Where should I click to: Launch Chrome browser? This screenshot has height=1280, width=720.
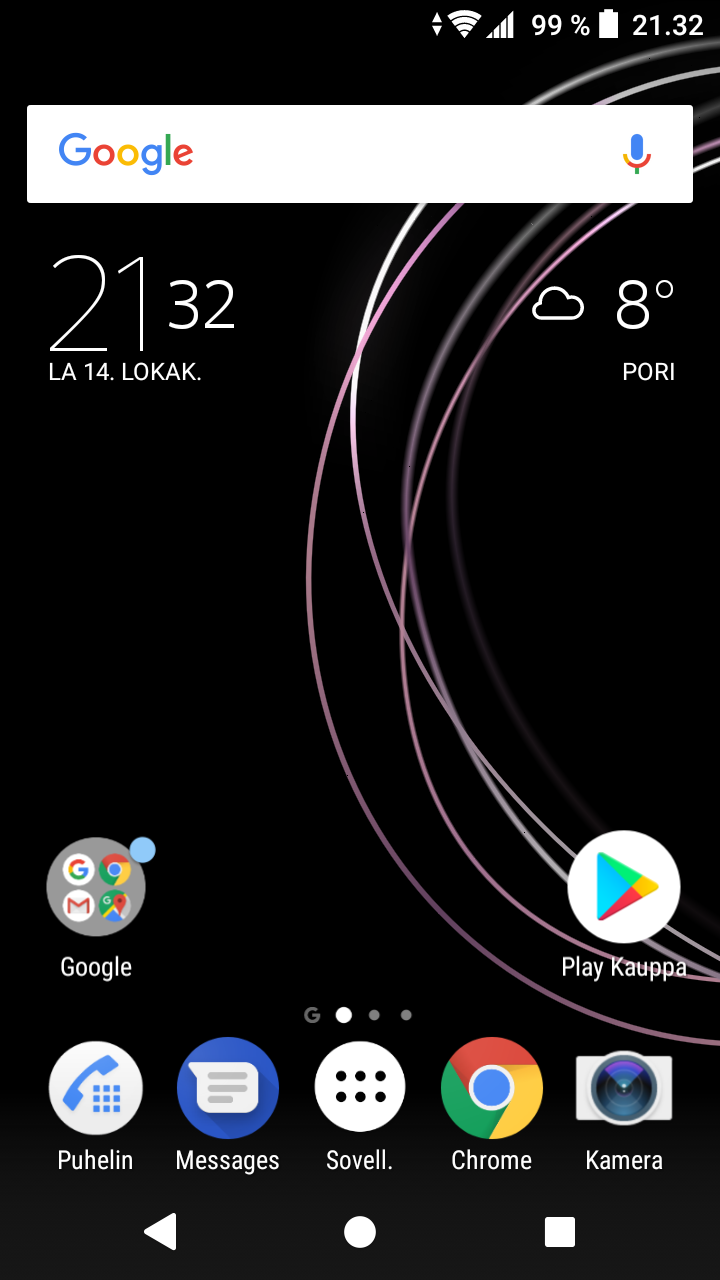[492, 1088]
